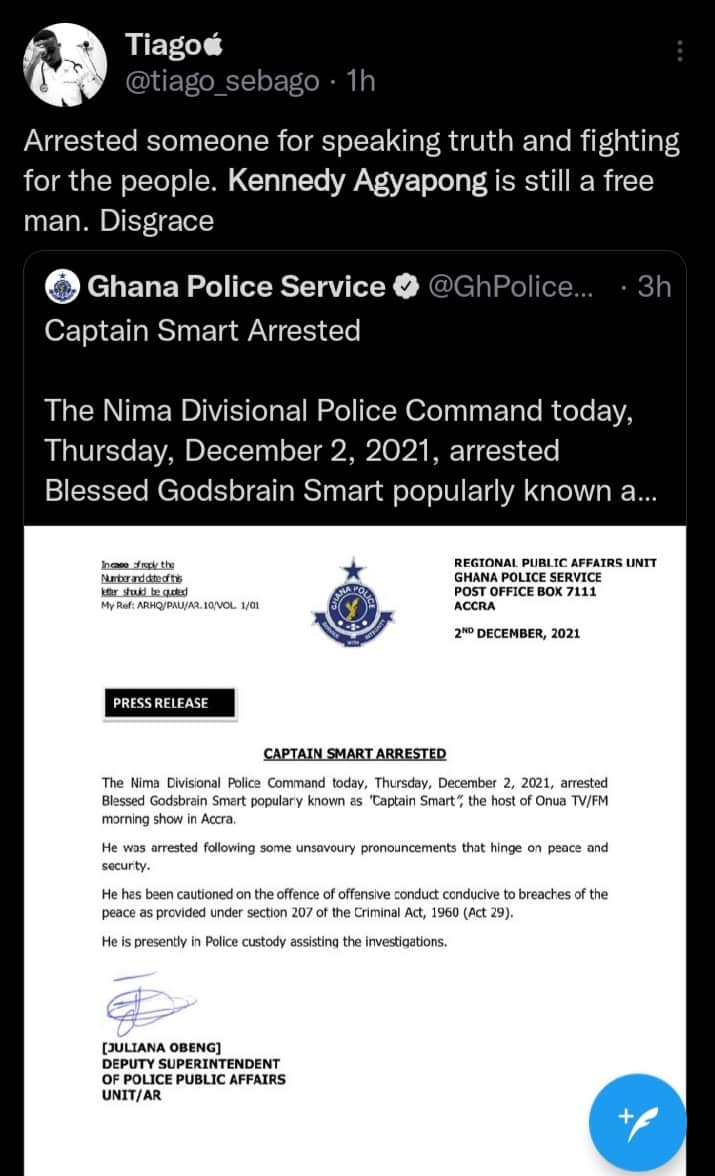Open Tiago's profile picture
715x1176 pixels.
tap(65, 64)
